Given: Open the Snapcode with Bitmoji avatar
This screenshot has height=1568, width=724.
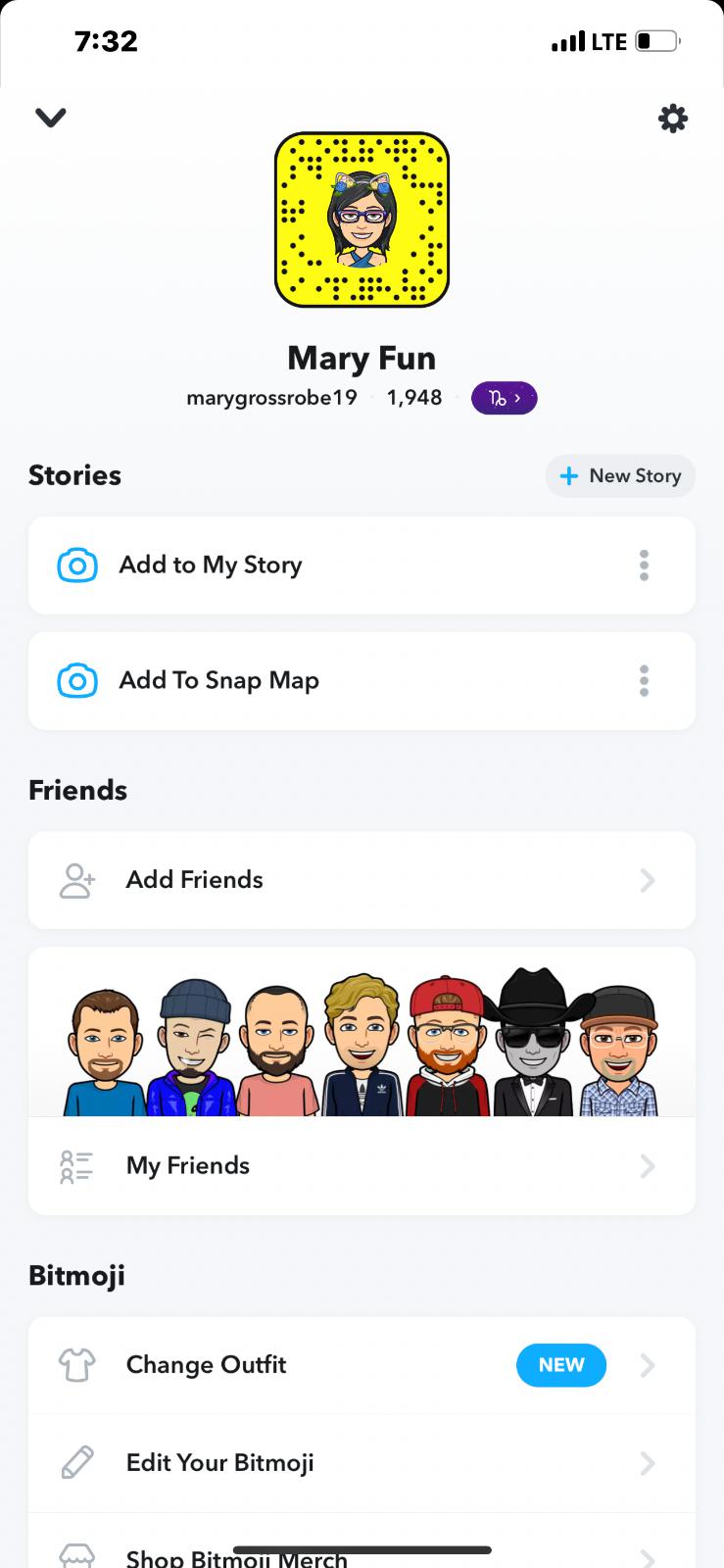Looking at the screenshot, I should coord(362,220).
